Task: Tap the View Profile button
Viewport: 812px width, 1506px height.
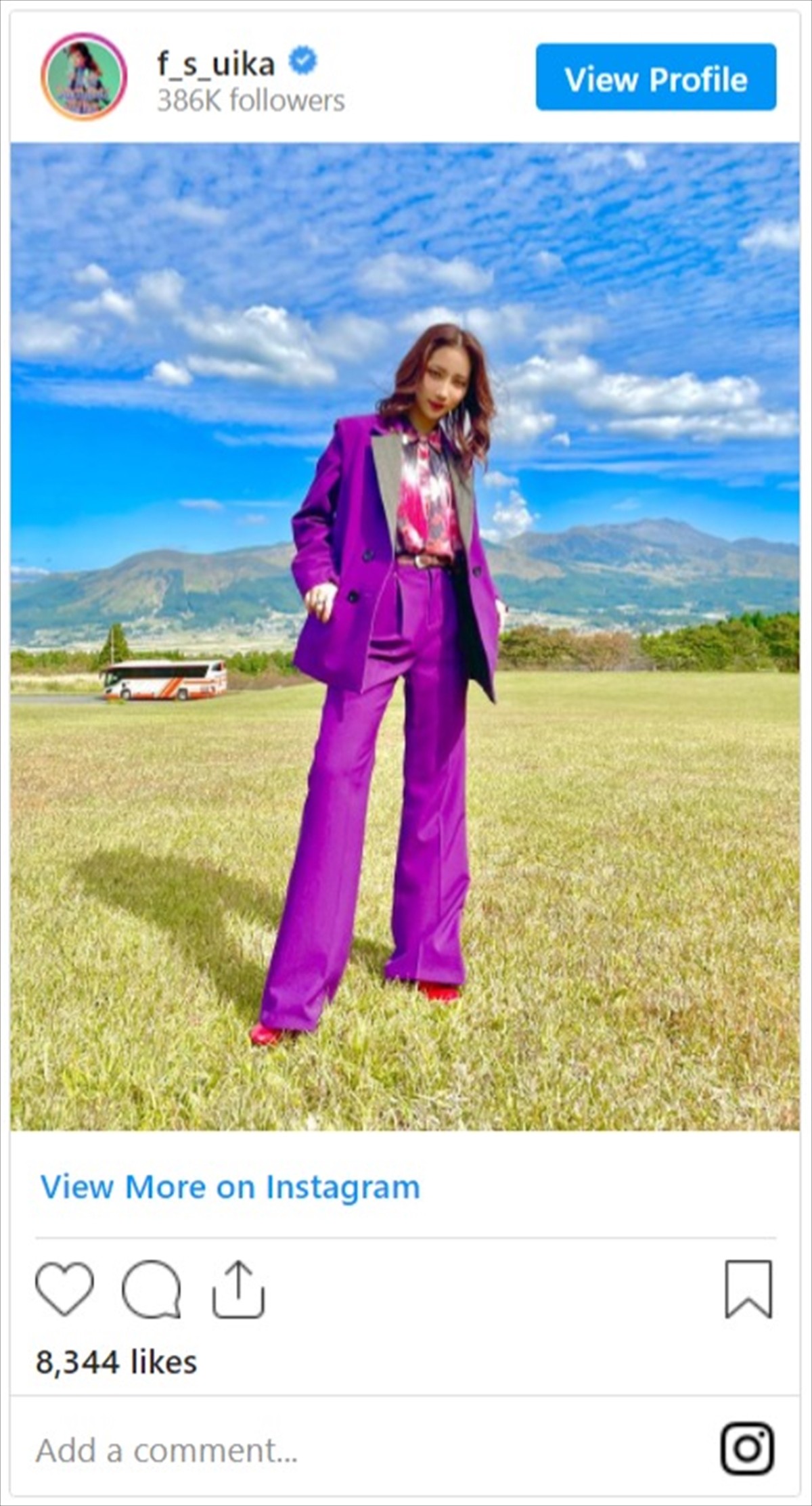Action: point(656,77)
